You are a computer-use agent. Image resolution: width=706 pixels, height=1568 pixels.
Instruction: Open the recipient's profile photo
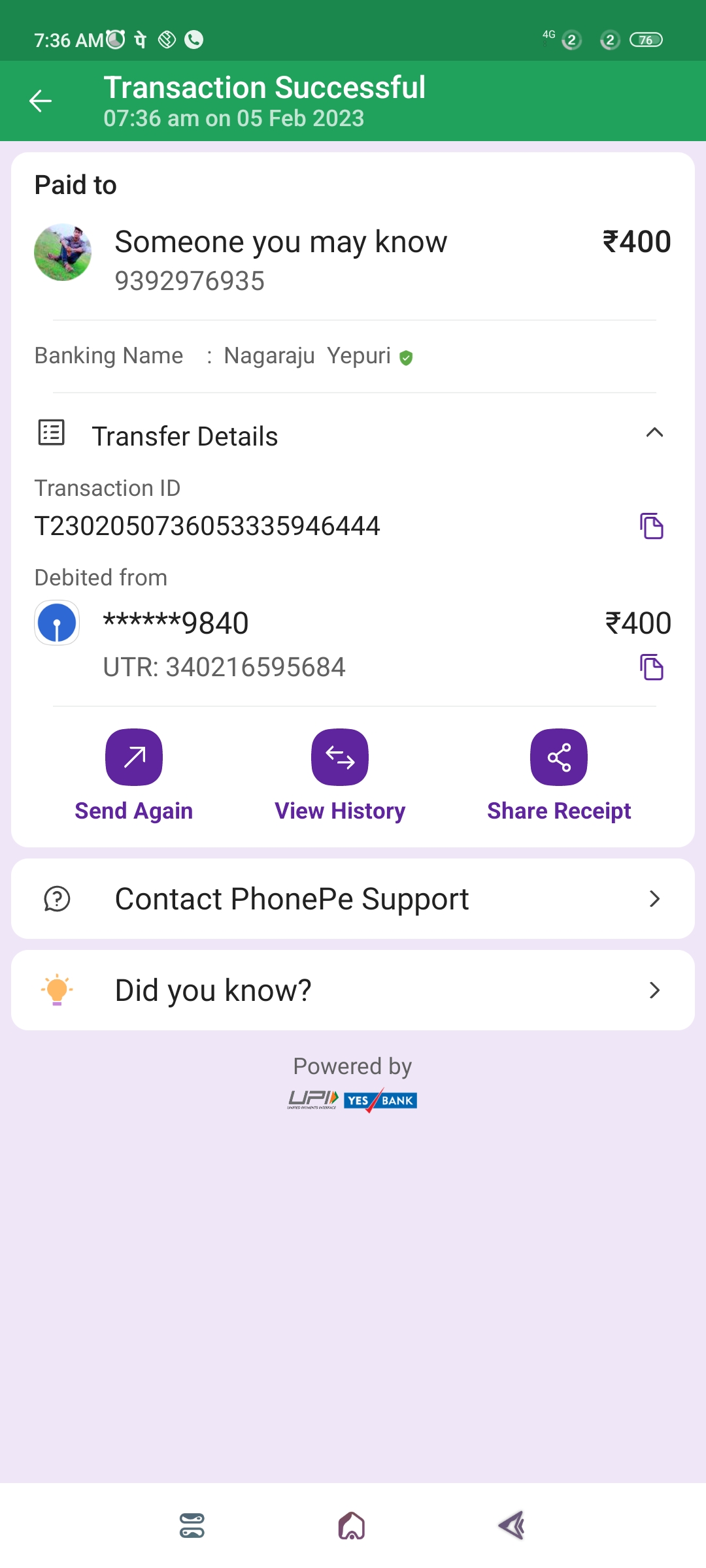pyautogui.click(x=63, y=253)
